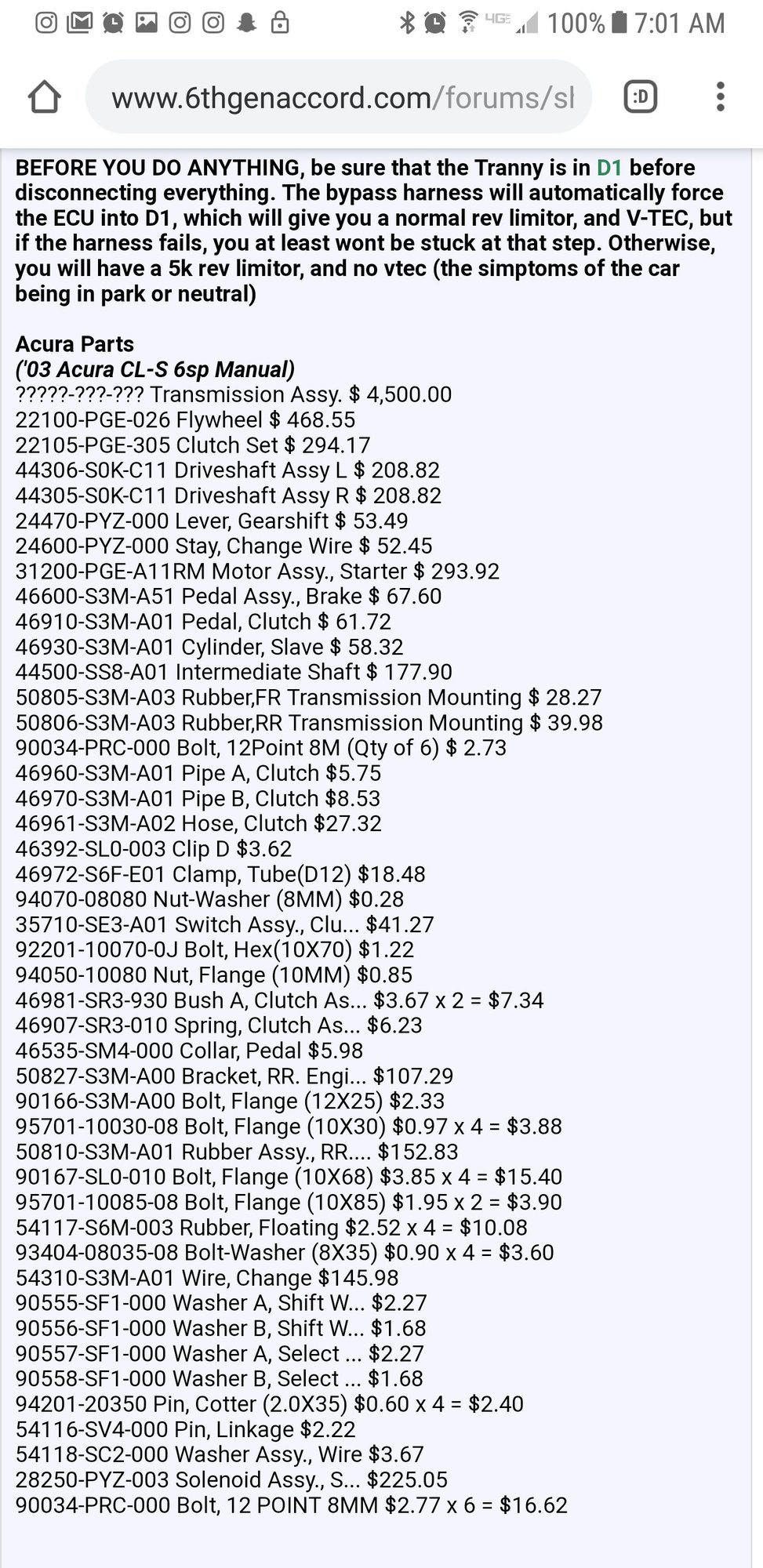Open the browser overflow menu
This screenshot has width=763, height=1568.
pyautogui.click(x=720, y=97)
